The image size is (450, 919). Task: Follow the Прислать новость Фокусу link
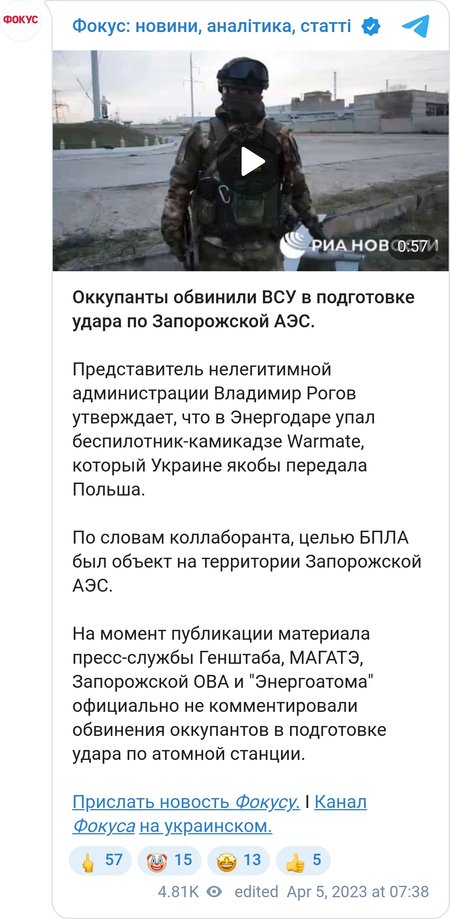coord(186,801)
